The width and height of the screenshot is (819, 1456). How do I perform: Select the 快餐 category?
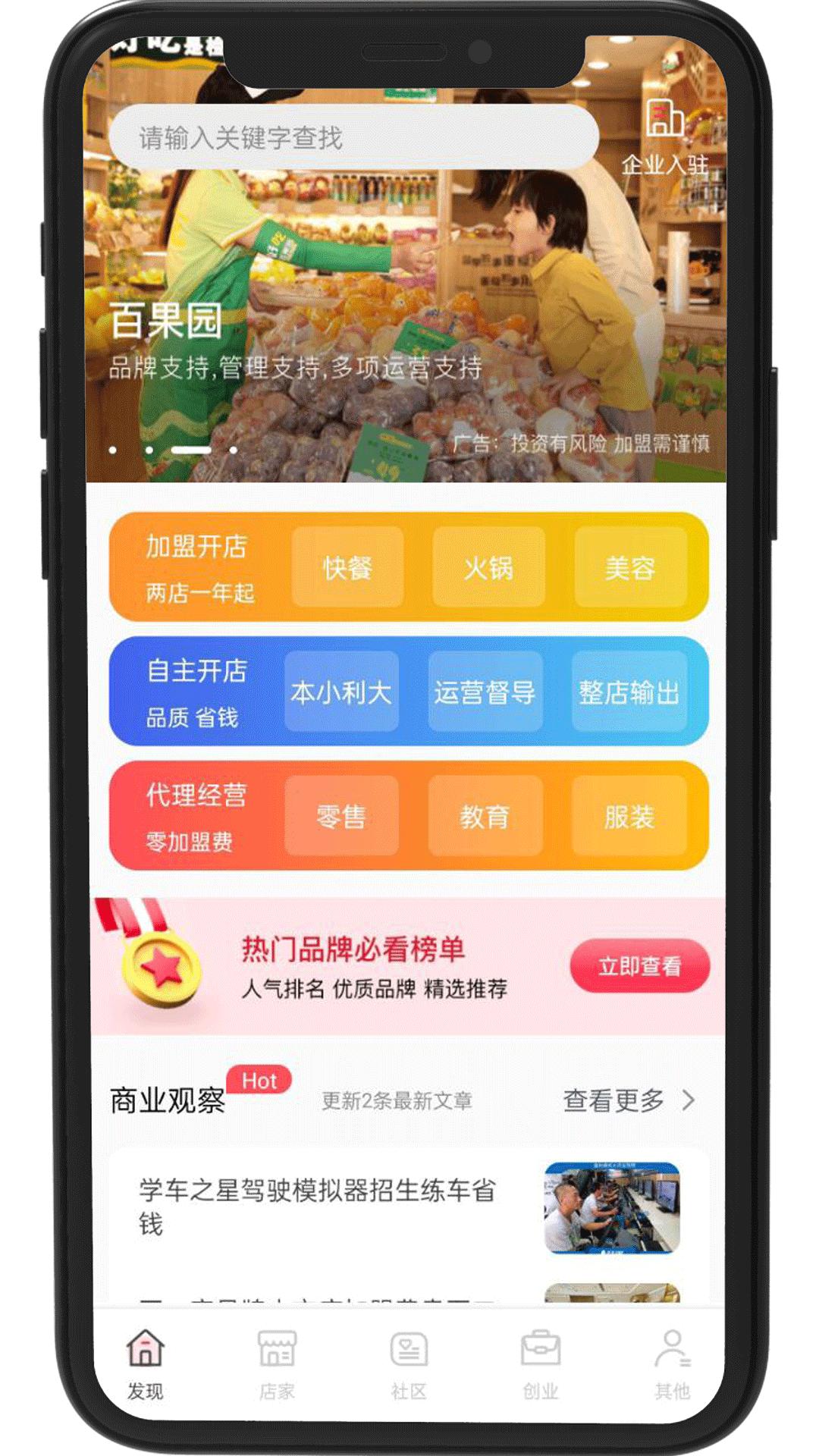[x=347, y=567]
